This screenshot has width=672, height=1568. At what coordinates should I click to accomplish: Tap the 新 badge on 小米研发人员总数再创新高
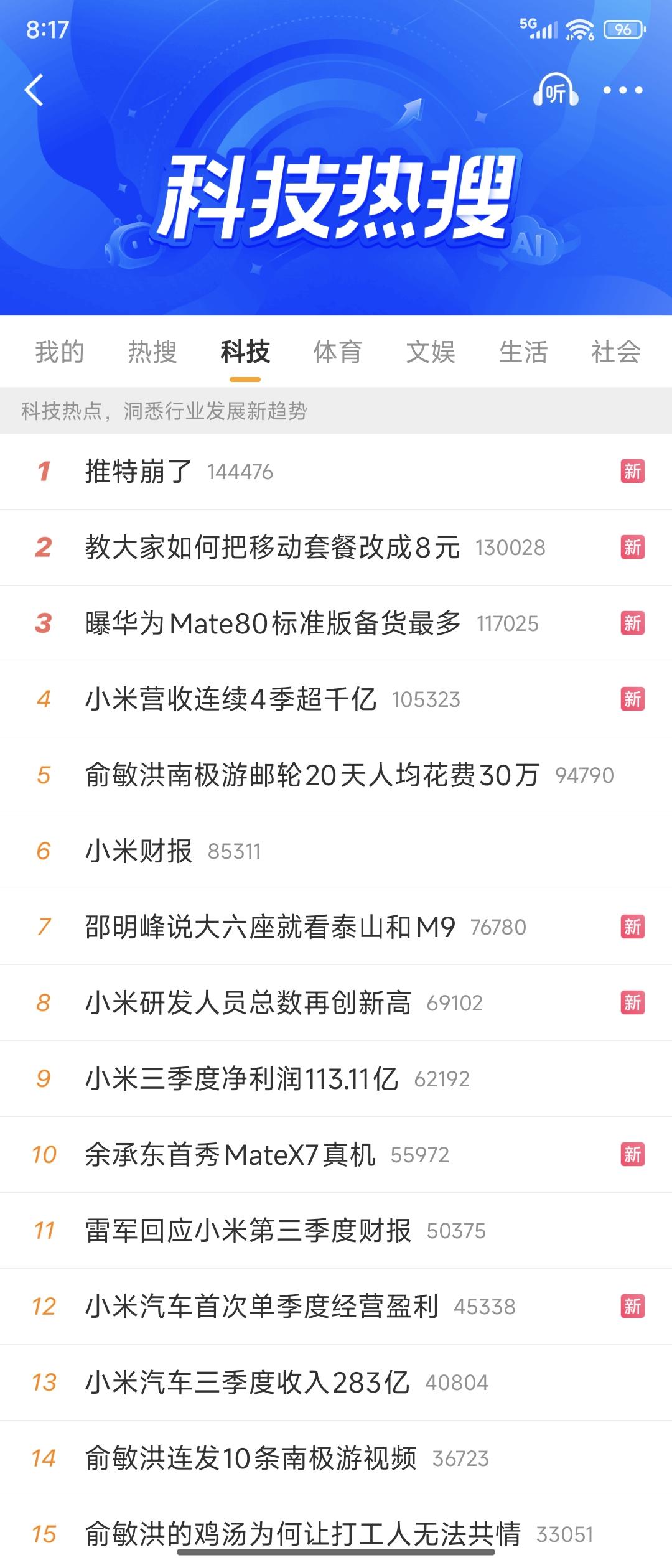tap(631, 1002)
